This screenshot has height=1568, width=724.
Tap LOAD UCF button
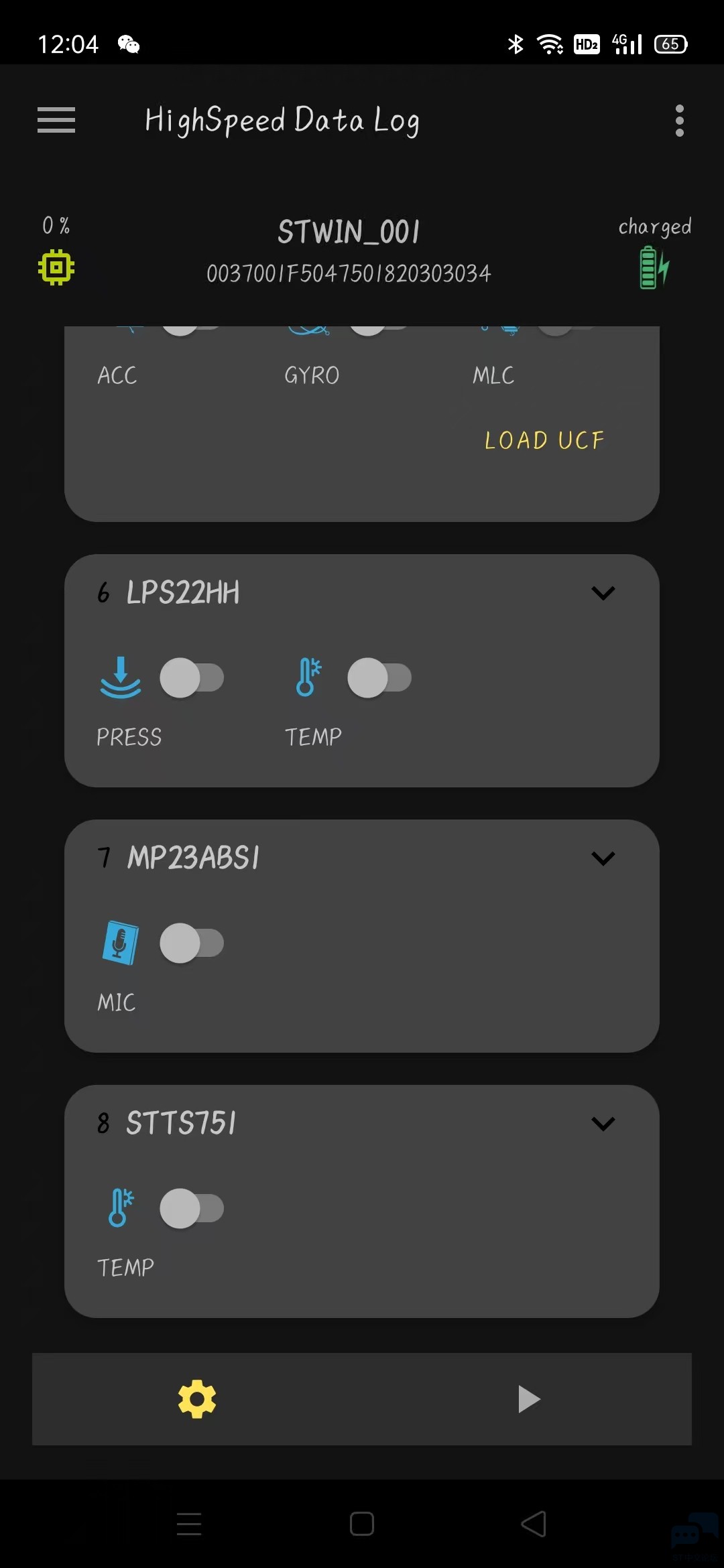pyautogui.click(x=544, y=440)
